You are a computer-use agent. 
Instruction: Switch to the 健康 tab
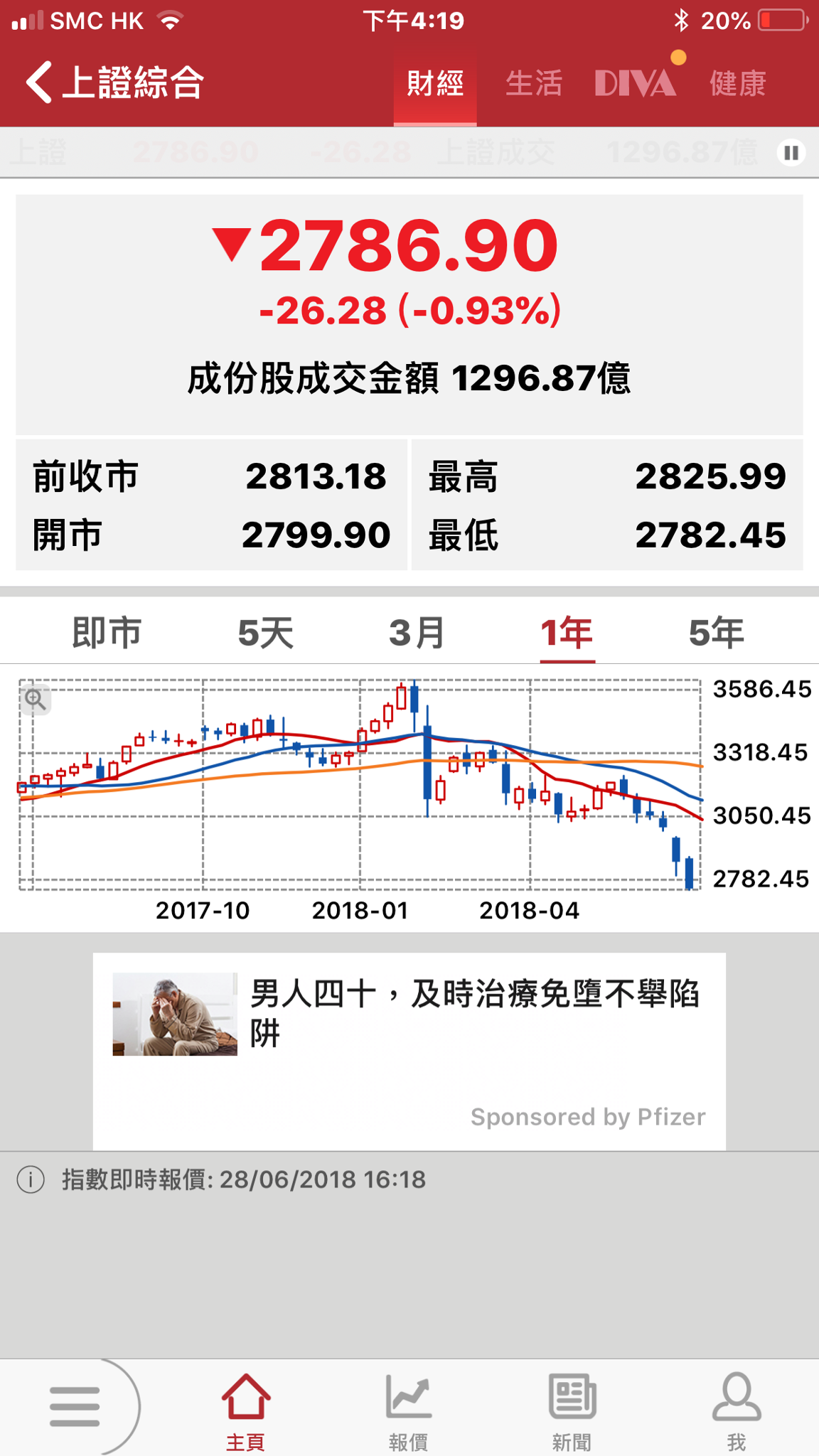pyautogui.click(x=737, y=84)
